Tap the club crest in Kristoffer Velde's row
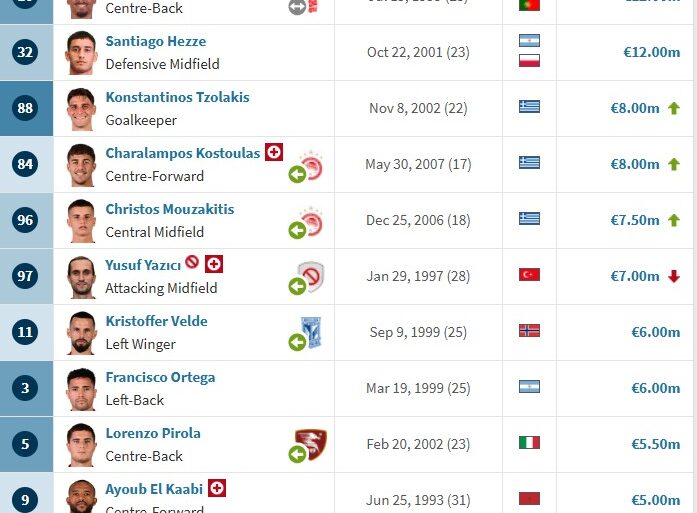Viewport: 697px width, 513px height. 311,333
